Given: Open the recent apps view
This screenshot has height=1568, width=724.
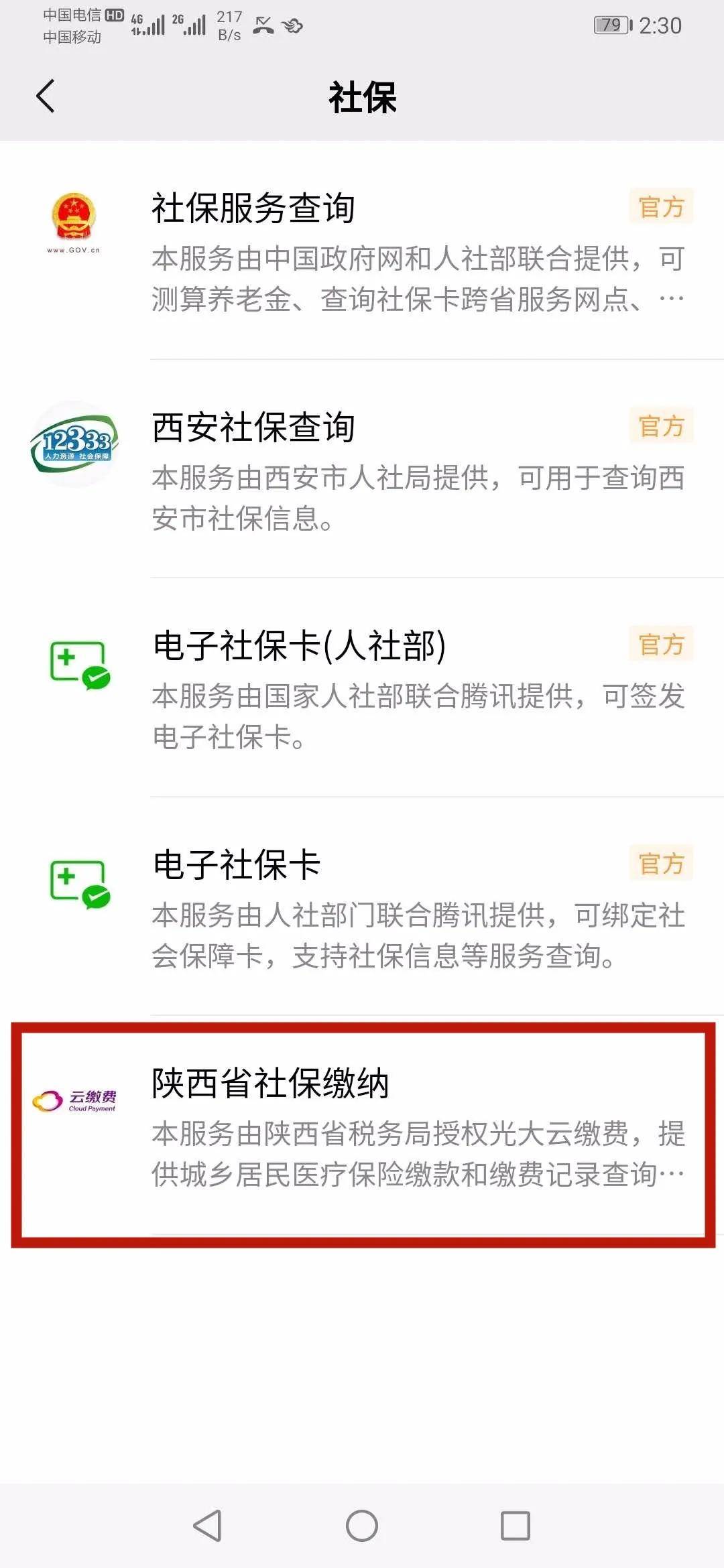Looking at the screenshot, I should coord(515,1526).
